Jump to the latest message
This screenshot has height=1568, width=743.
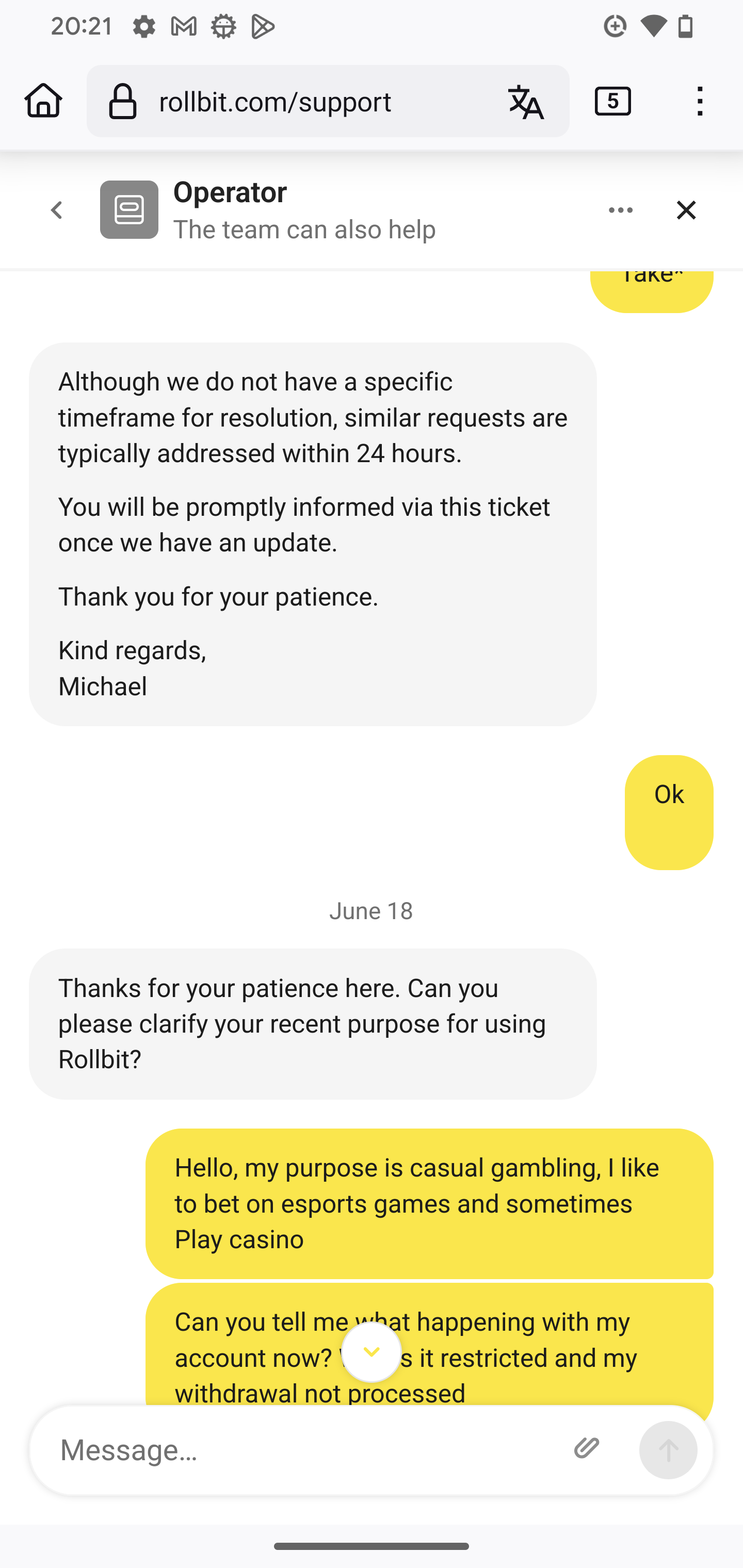(371, 1352)
